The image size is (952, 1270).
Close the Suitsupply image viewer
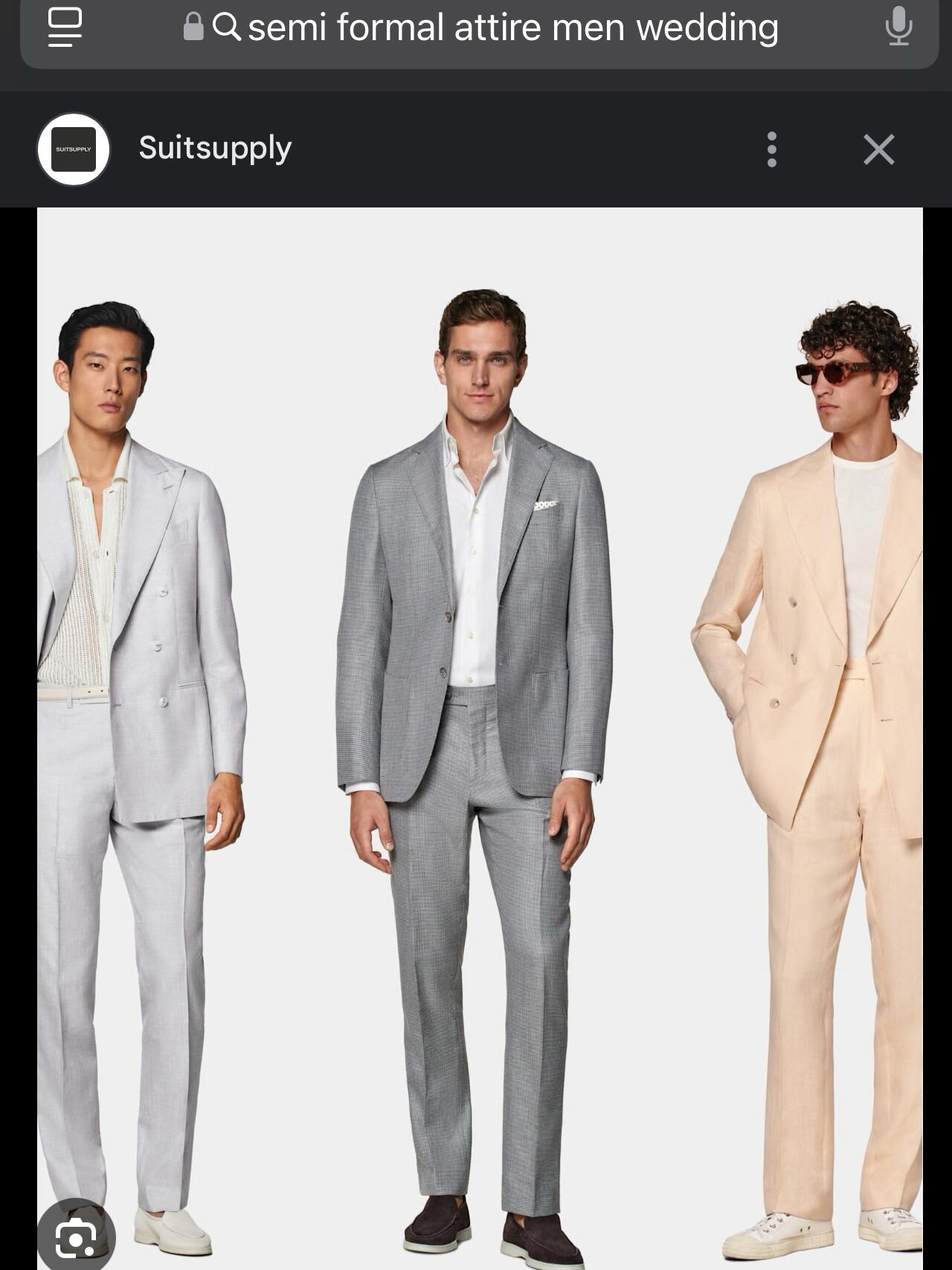pyautogui.click(x=878, y=149)
